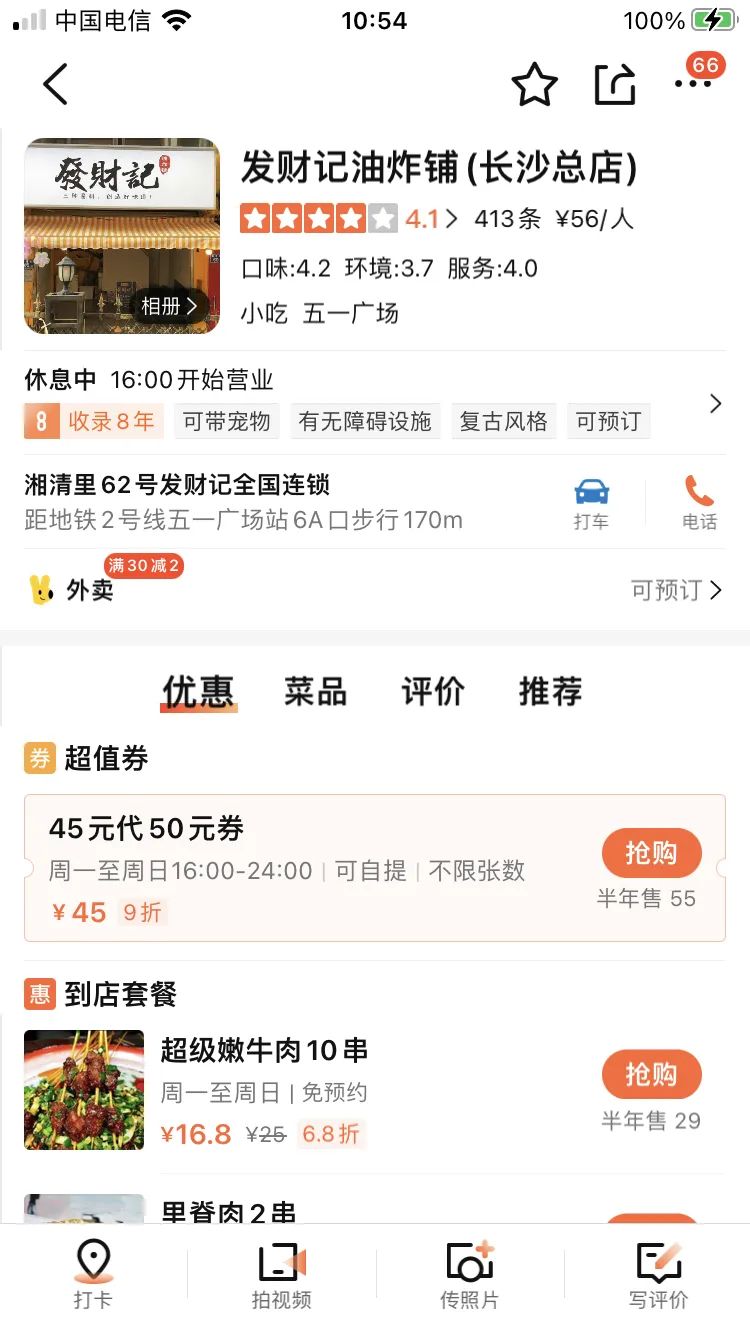Viewport: 750px width, 1334px height.
Task: Expand business hours and shop tags
Action: 715,404
